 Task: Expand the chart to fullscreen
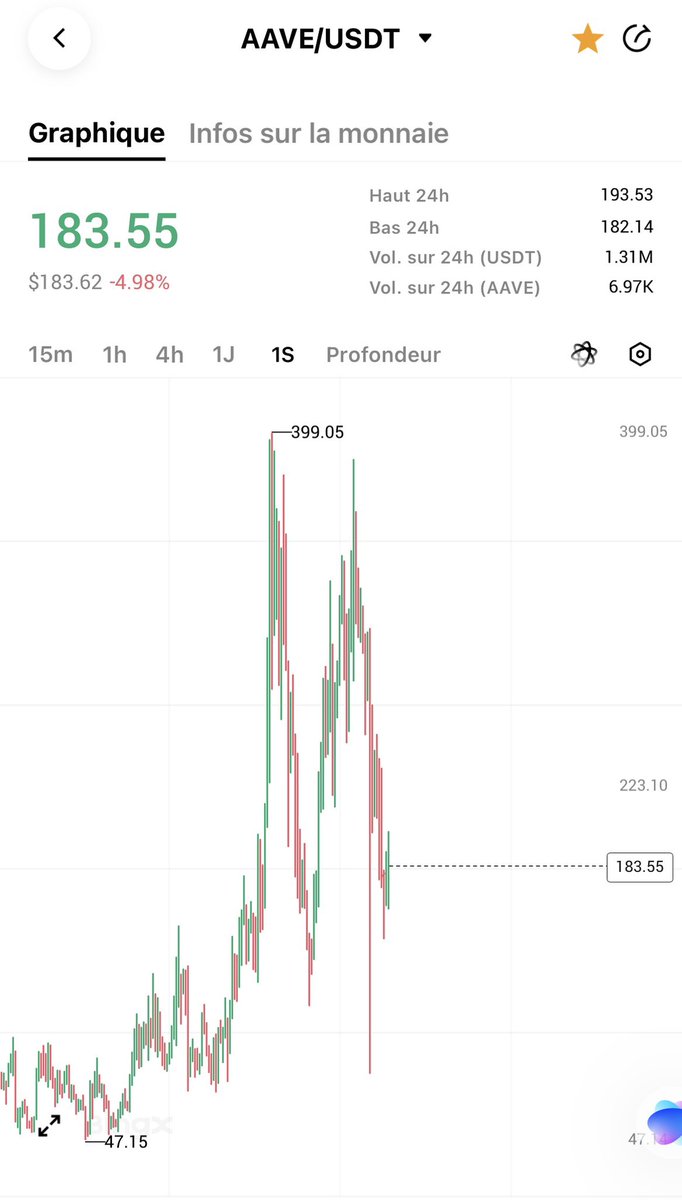pos(49,1125)
